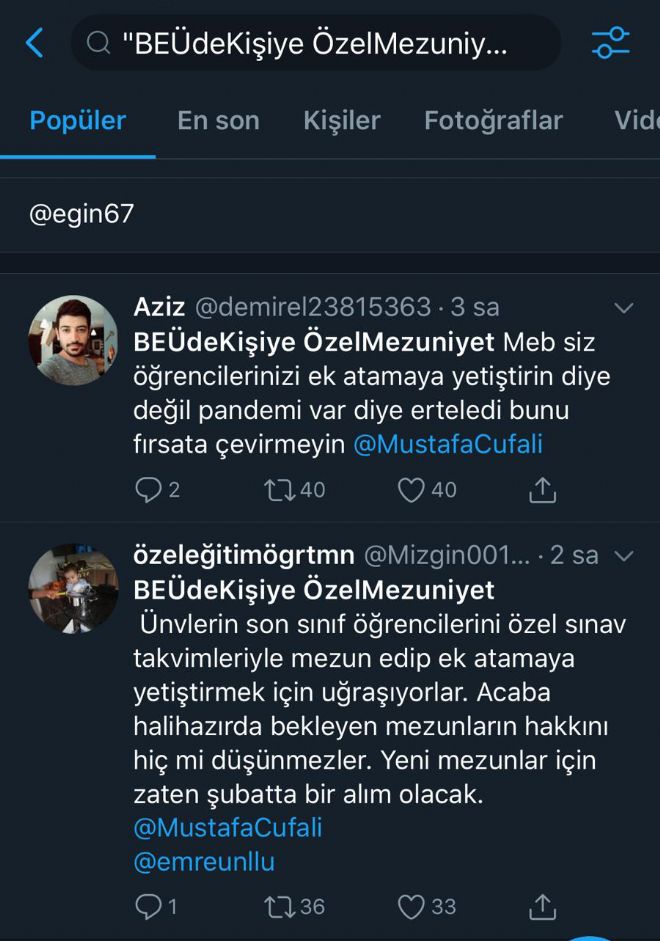The width and height of the screenshot is (660, 941).
Task: Like özeleğitimöğrtmn's tweet
Action: pos(411,906)
